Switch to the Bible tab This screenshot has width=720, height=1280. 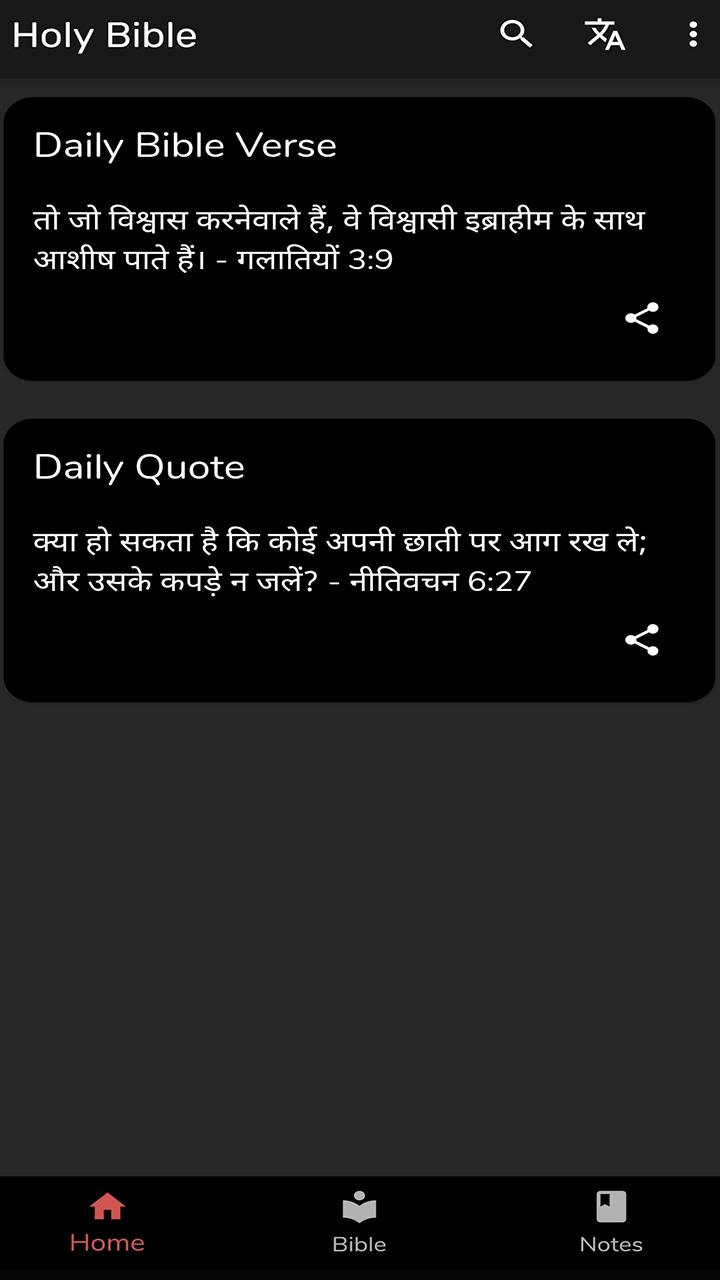(359, 1224)
